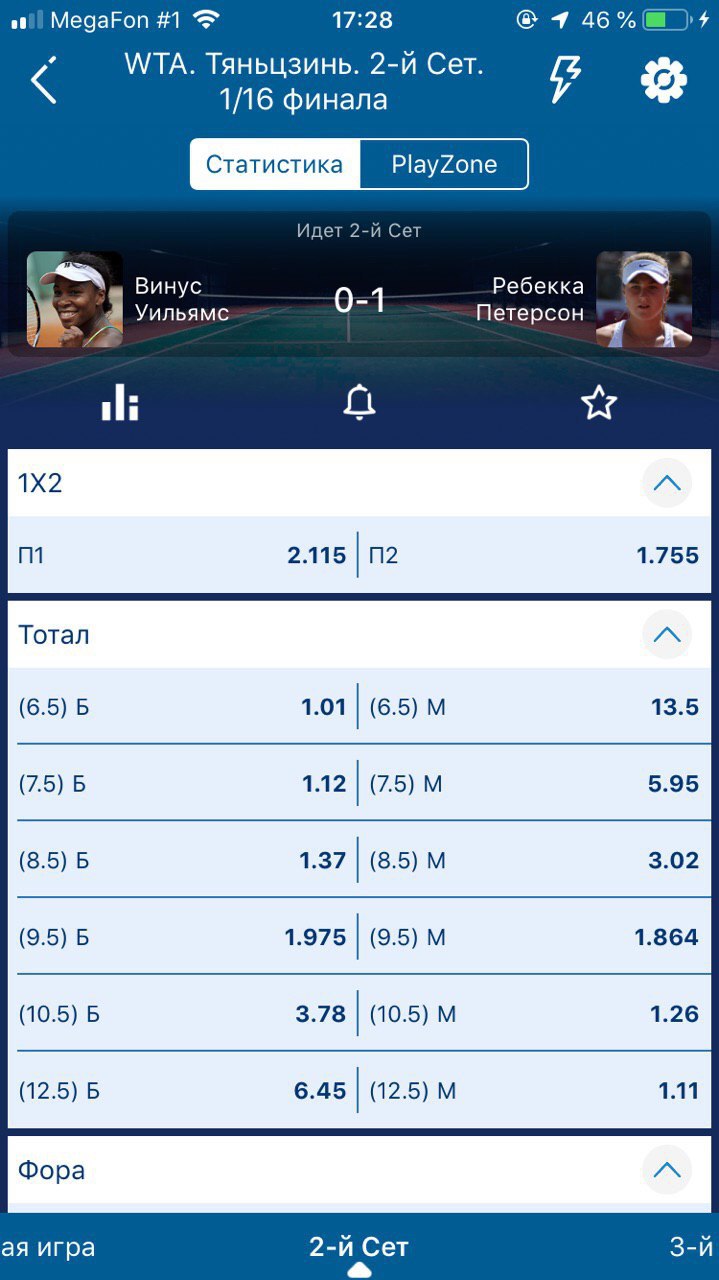Viewport: 719px width, 1280px height.
Task: Bet on (6.5) Б at 1.01
Action: click(x=183, y=708)
